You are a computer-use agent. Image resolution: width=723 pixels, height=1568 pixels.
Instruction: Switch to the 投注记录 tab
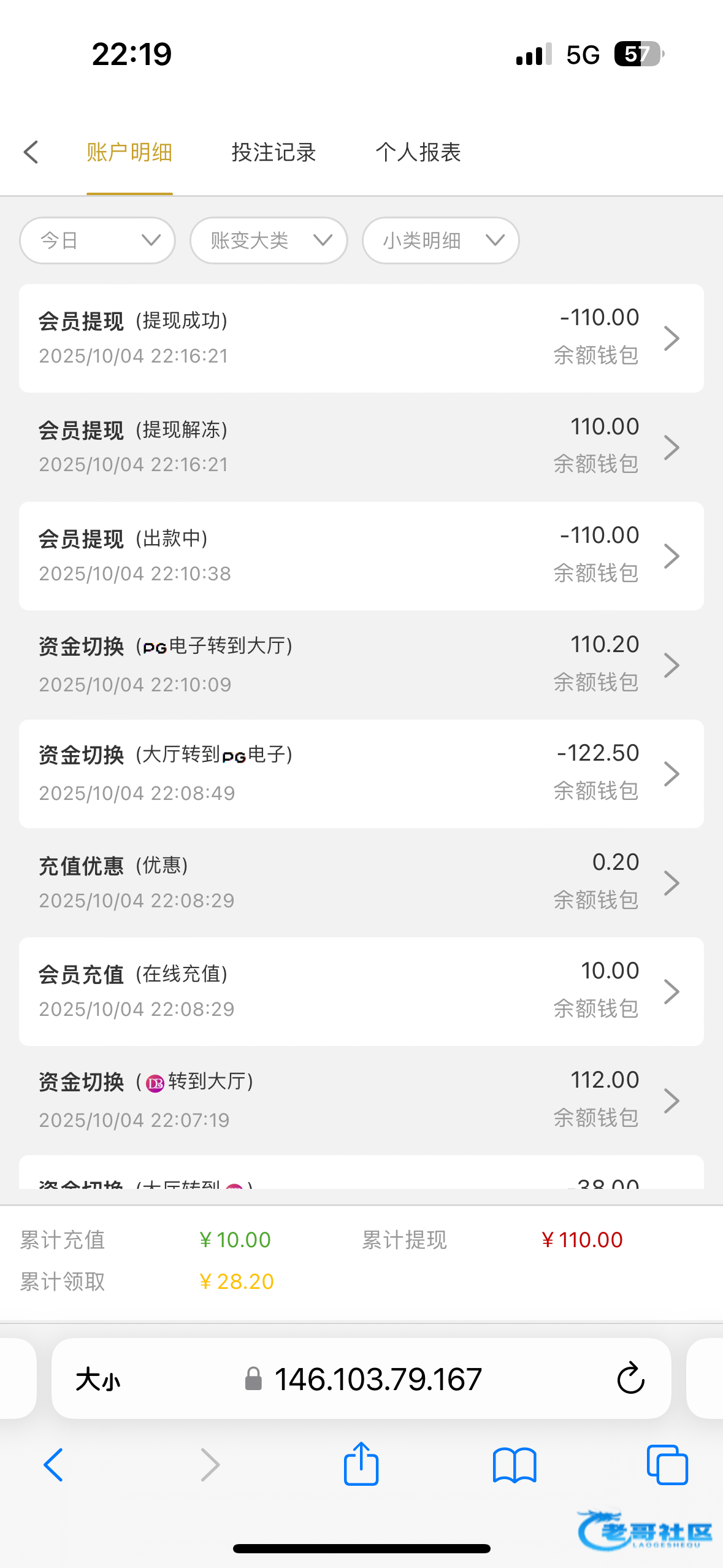click(x=274, y=152)
